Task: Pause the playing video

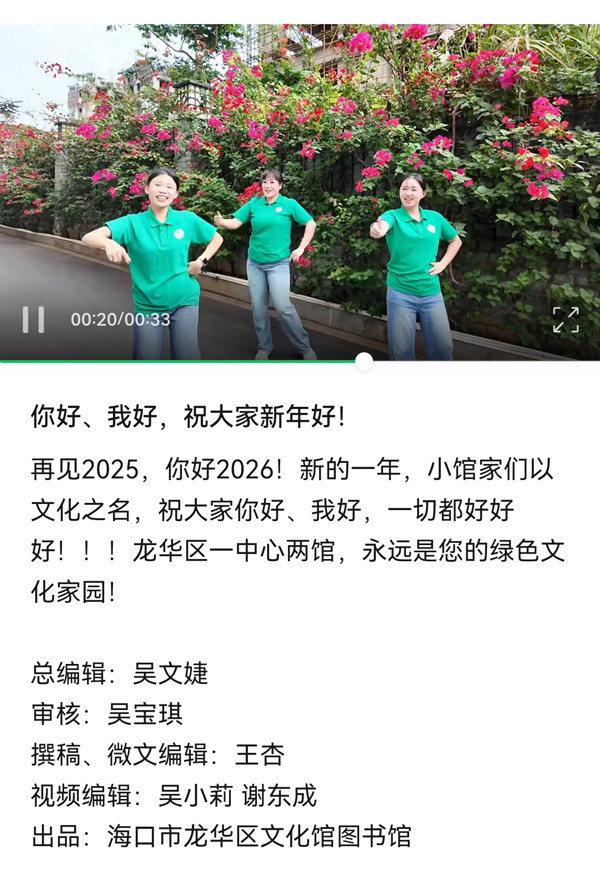Action: point(33,319)
